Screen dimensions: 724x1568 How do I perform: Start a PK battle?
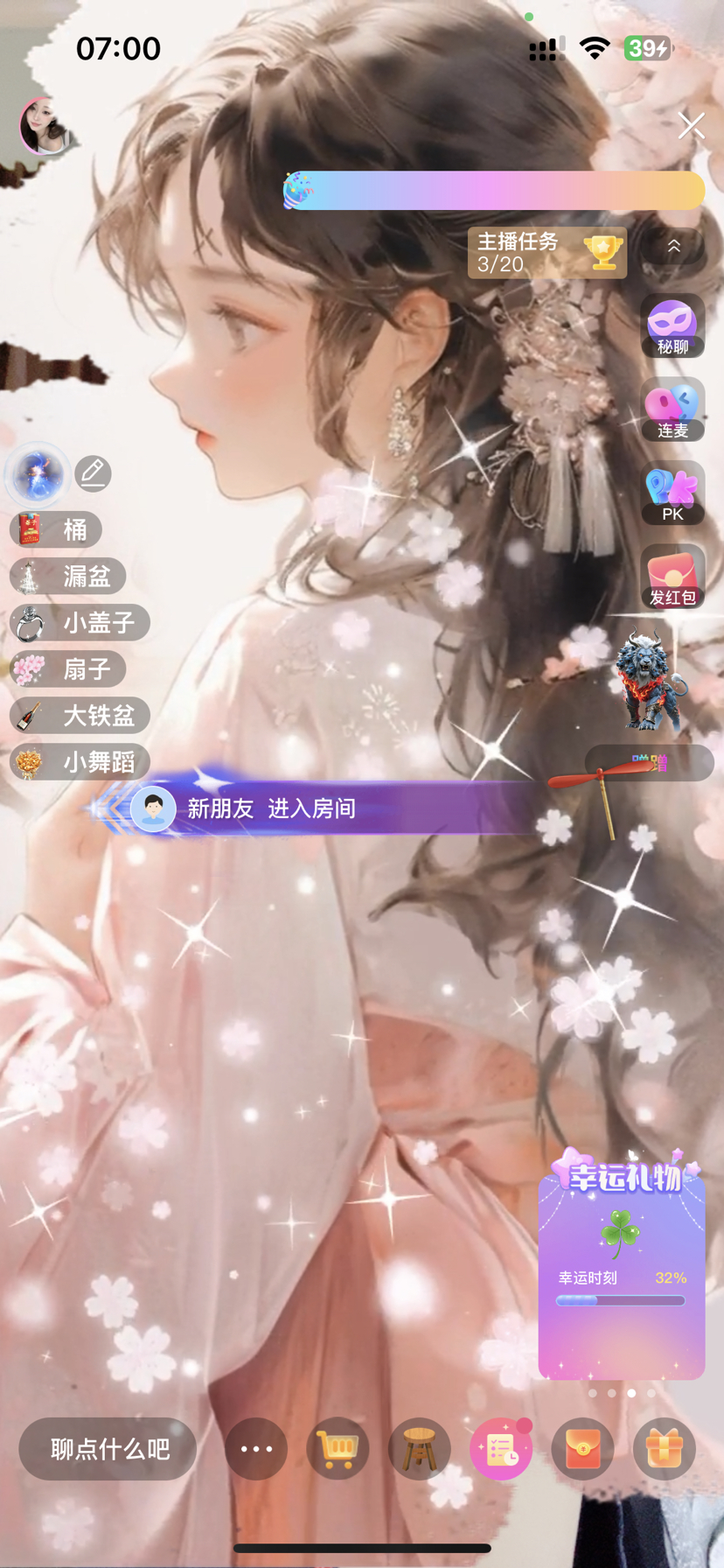pos(672,493)
